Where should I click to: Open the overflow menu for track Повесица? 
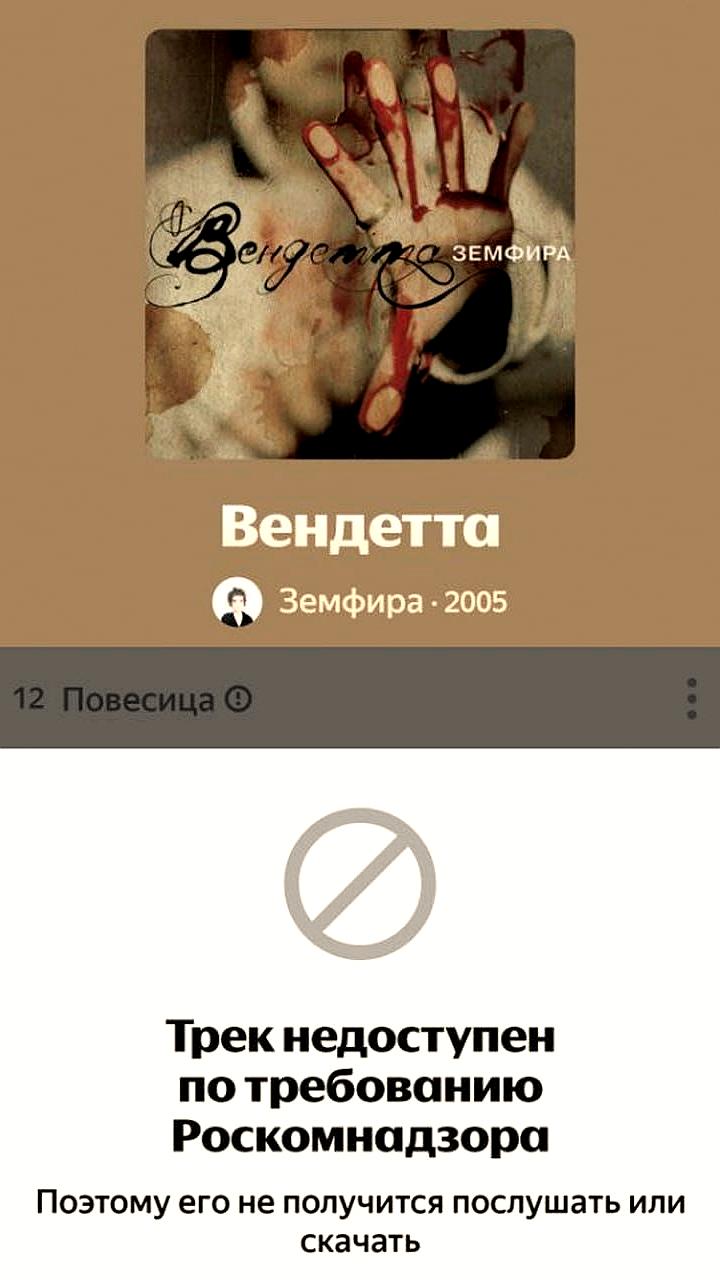pos(691,698)
